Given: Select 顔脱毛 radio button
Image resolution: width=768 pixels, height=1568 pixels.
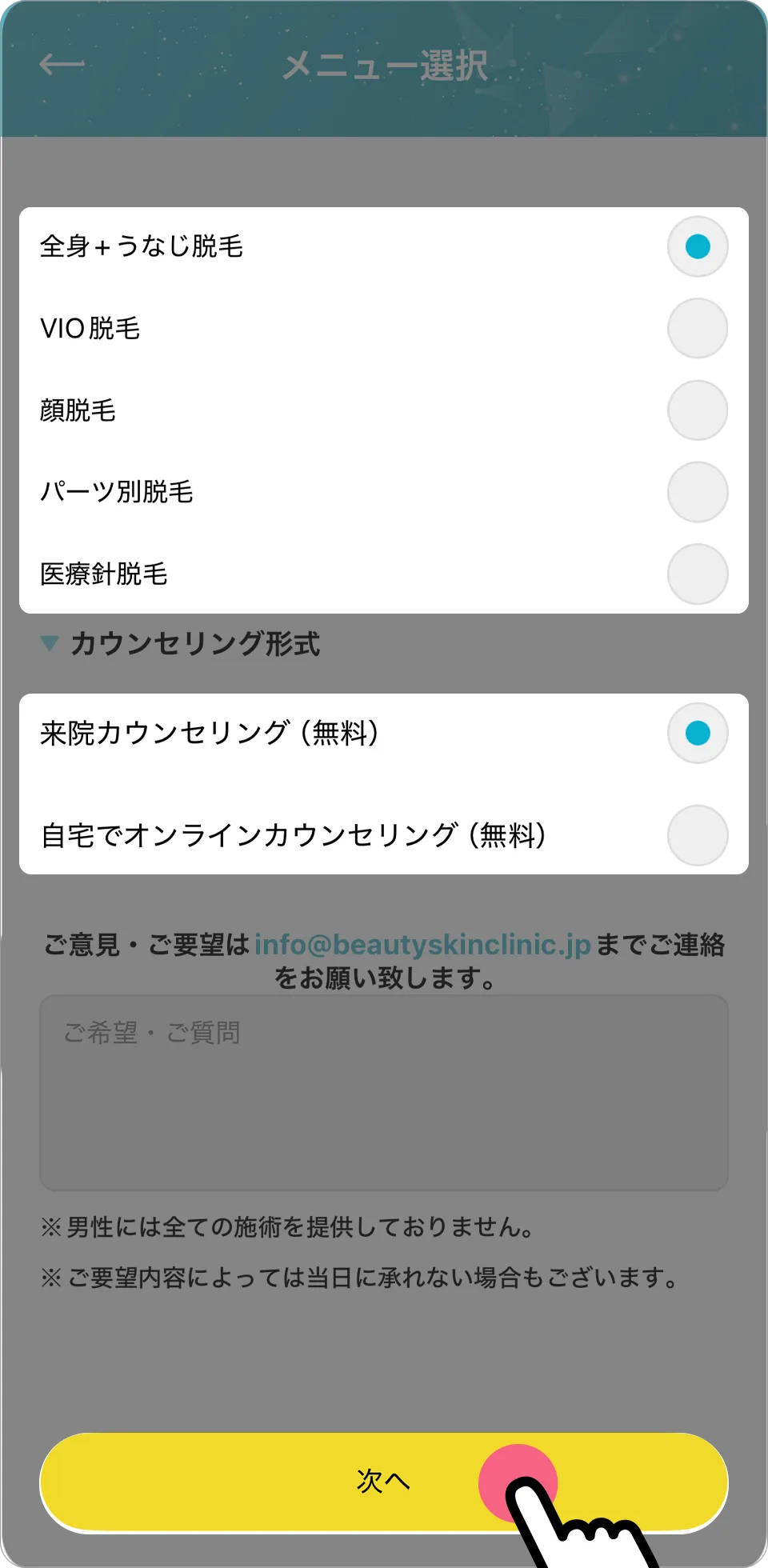Looking at the screenshot, I should [698, 410].
